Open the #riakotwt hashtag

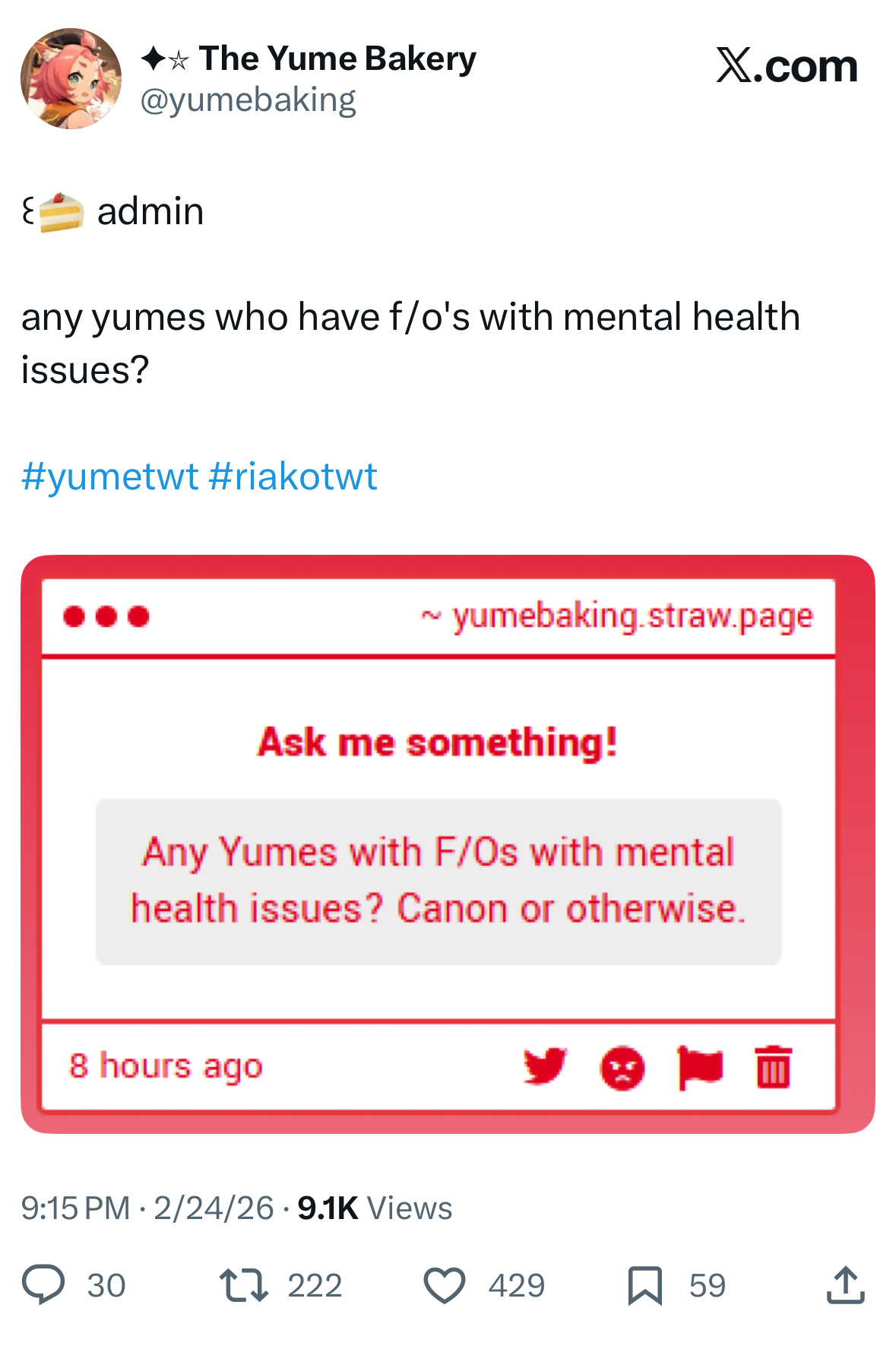(x=292, y=477)
